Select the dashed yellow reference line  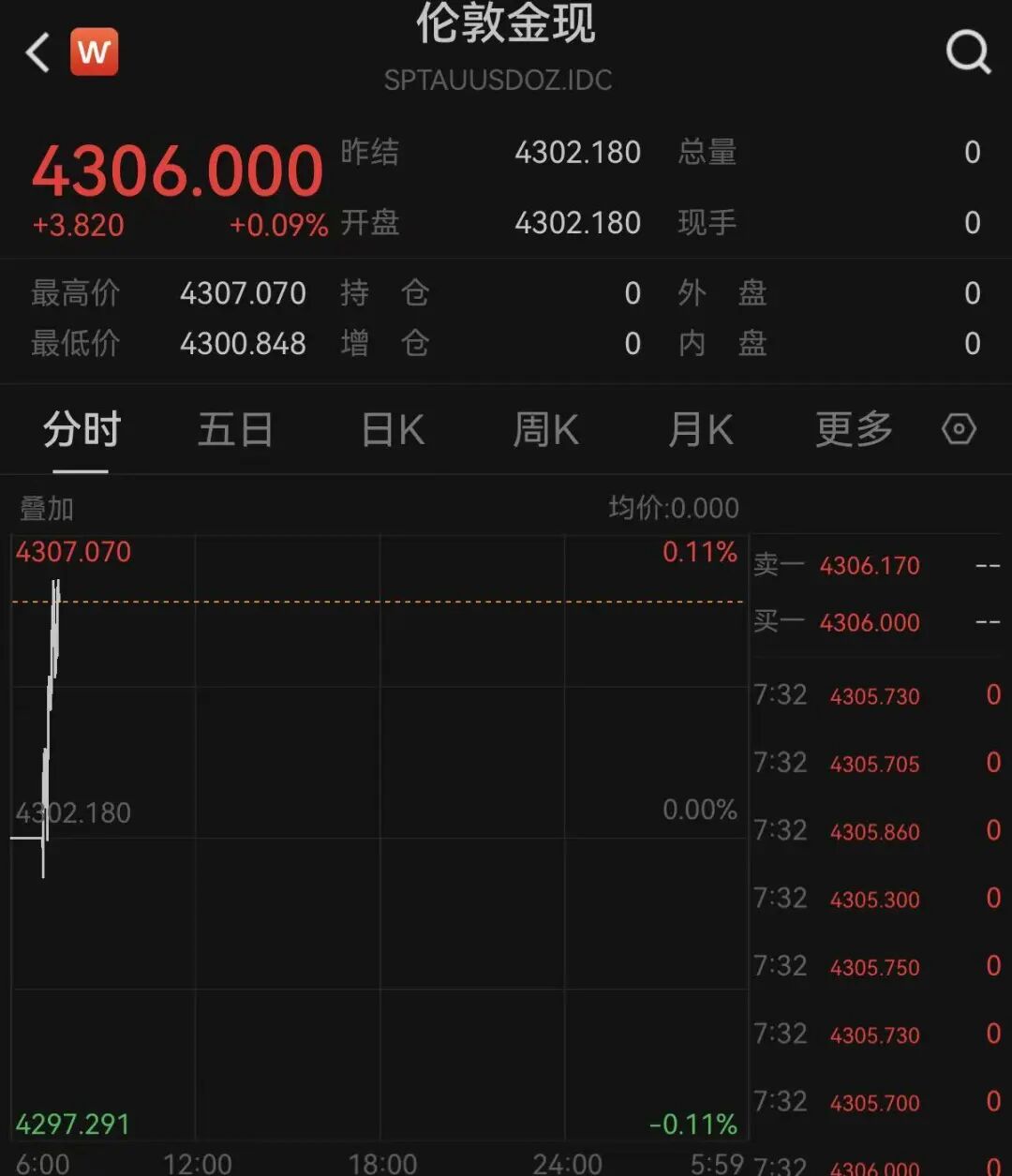375,603
